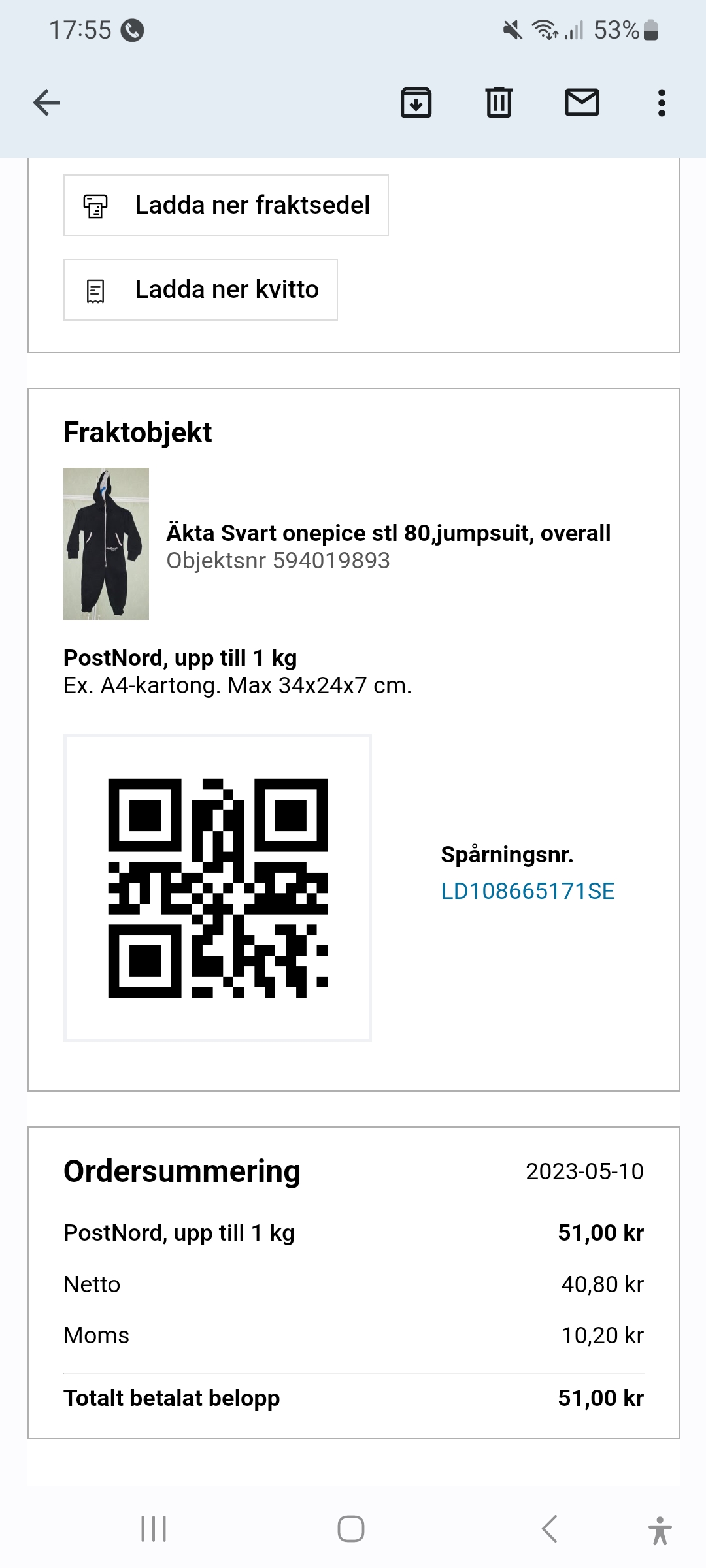Delete this email

pyautogui.click(x=499, y=103)
